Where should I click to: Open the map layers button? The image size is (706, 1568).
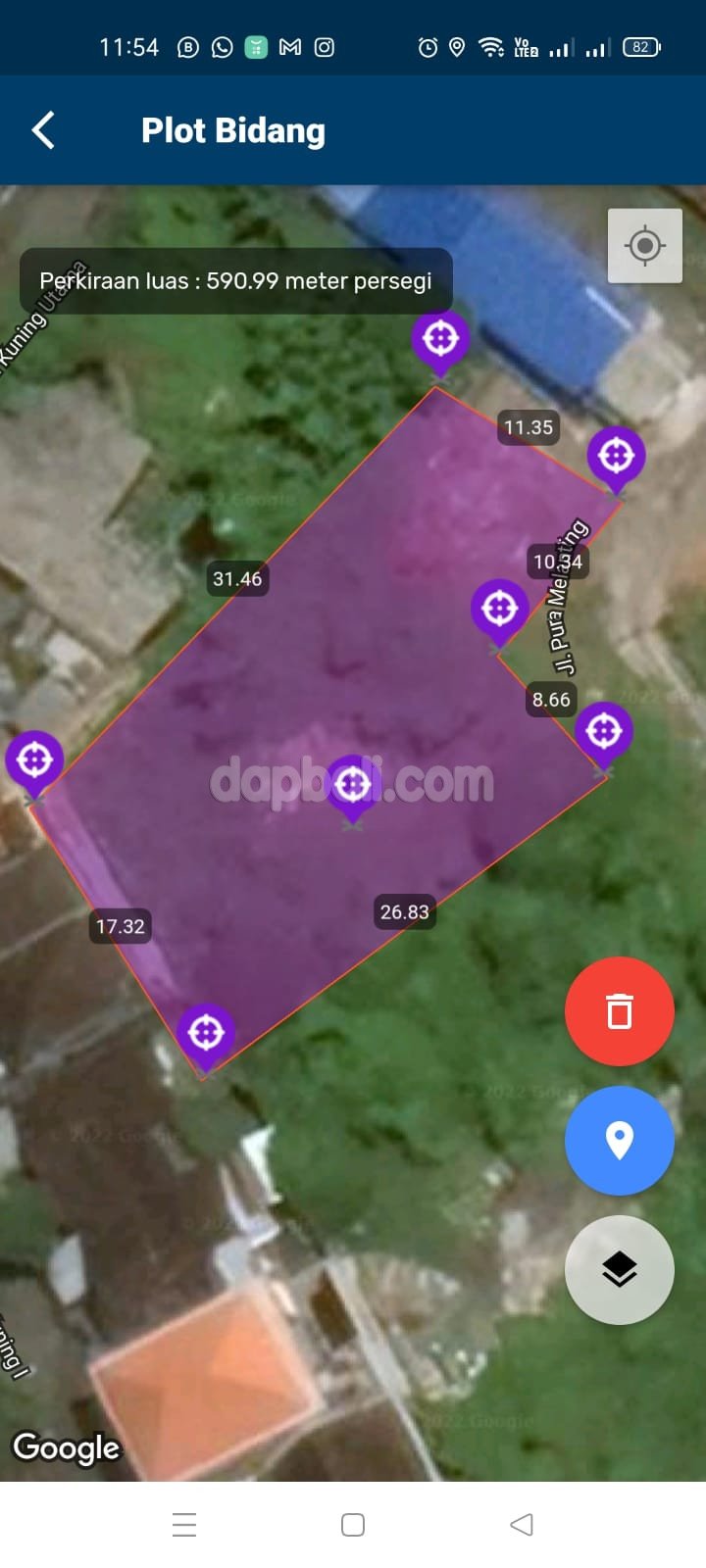[x=619, y=1270]
